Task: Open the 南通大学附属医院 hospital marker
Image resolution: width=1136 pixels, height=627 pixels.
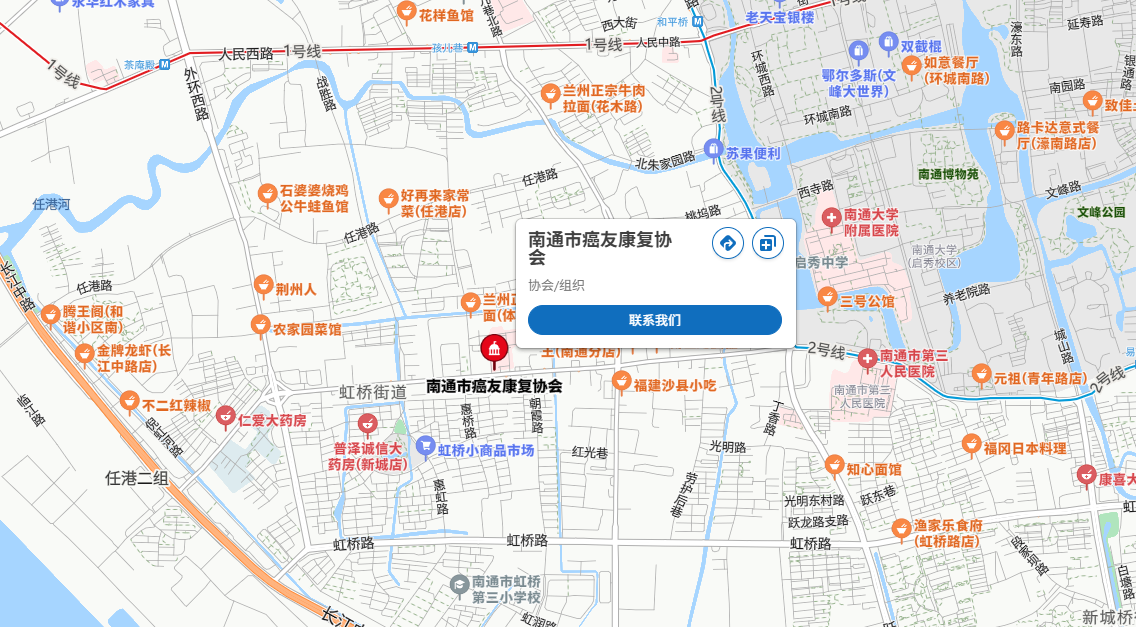Action: point(830,217)
